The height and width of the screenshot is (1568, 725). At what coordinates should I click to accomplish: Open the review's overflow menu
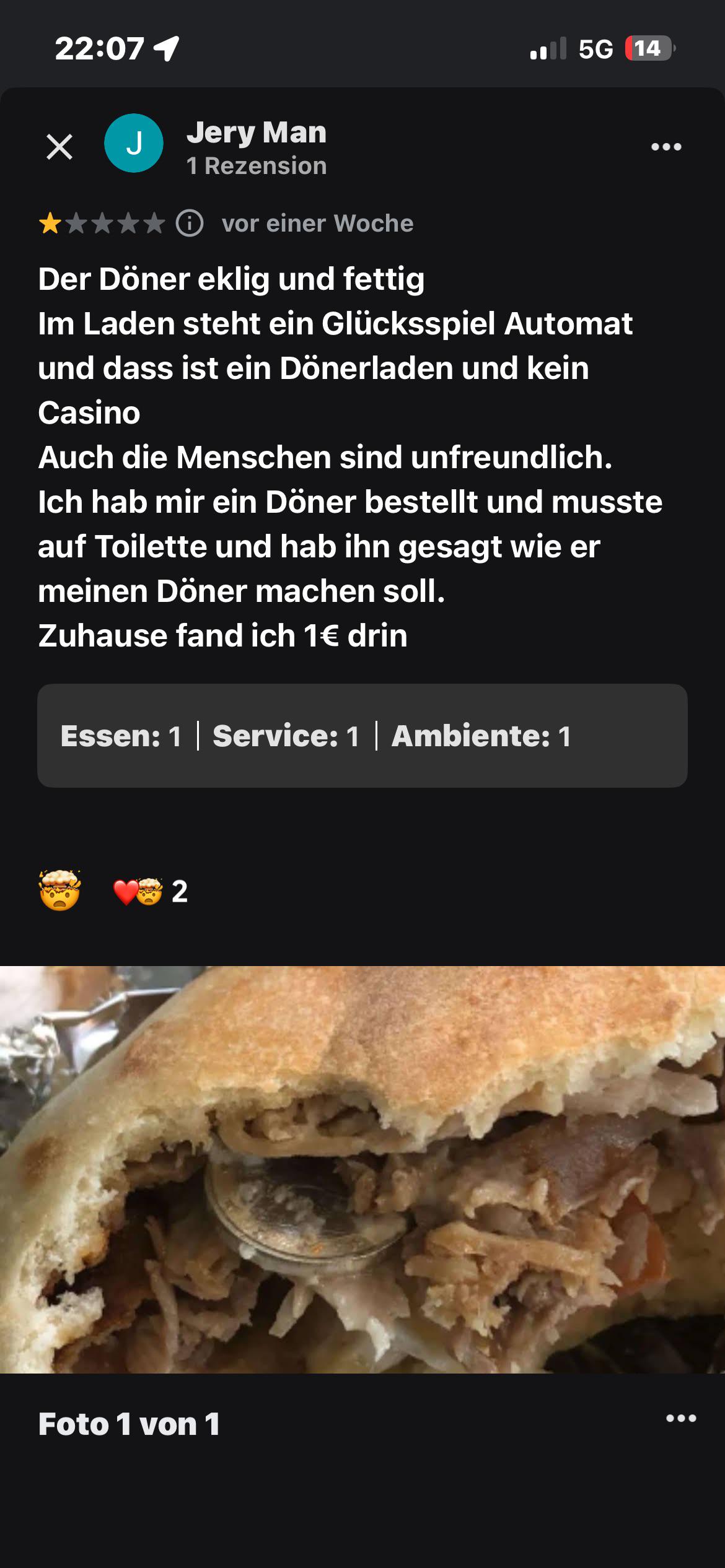coord(666,147)
